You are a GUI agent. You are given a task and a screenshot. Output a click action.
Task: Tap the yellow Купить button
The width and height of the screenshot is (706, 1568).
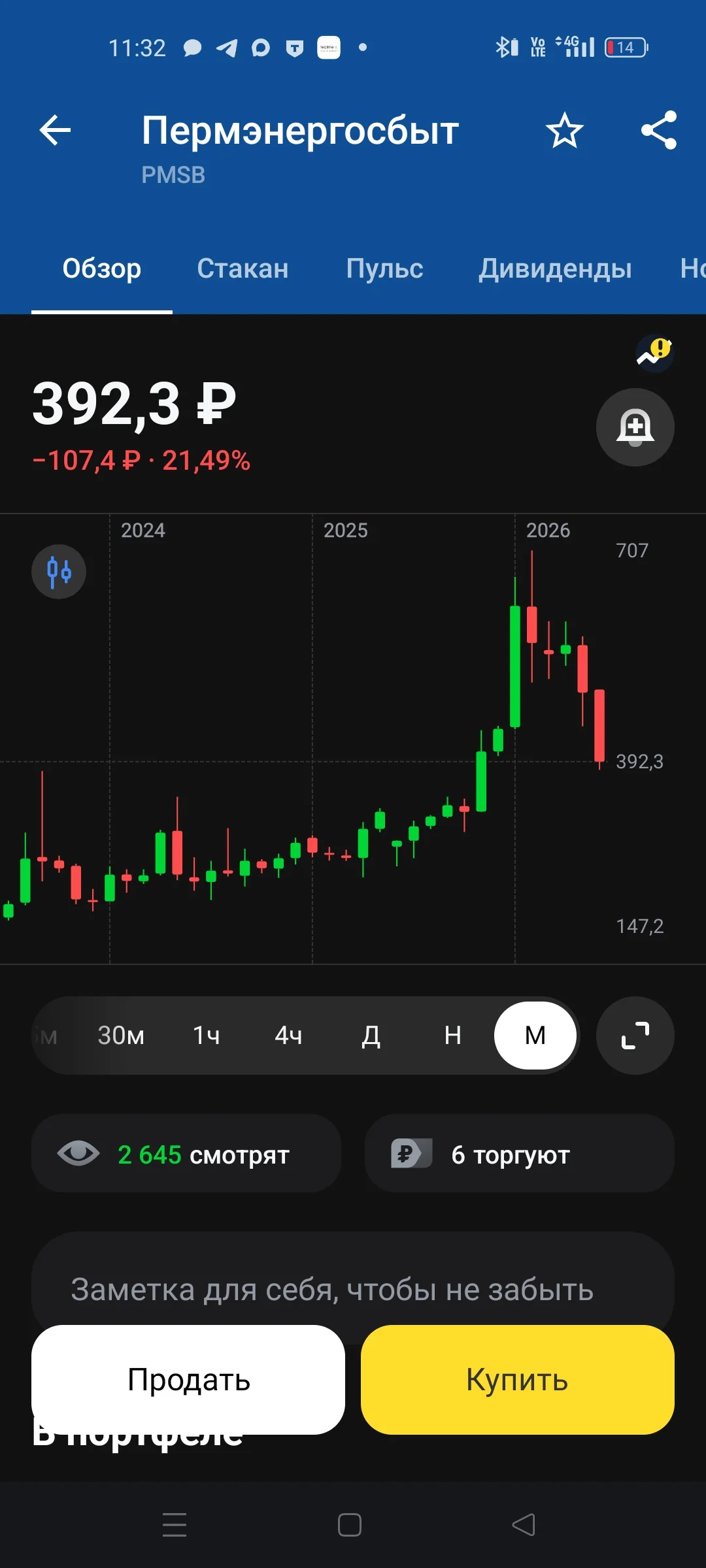point(518,1380)
